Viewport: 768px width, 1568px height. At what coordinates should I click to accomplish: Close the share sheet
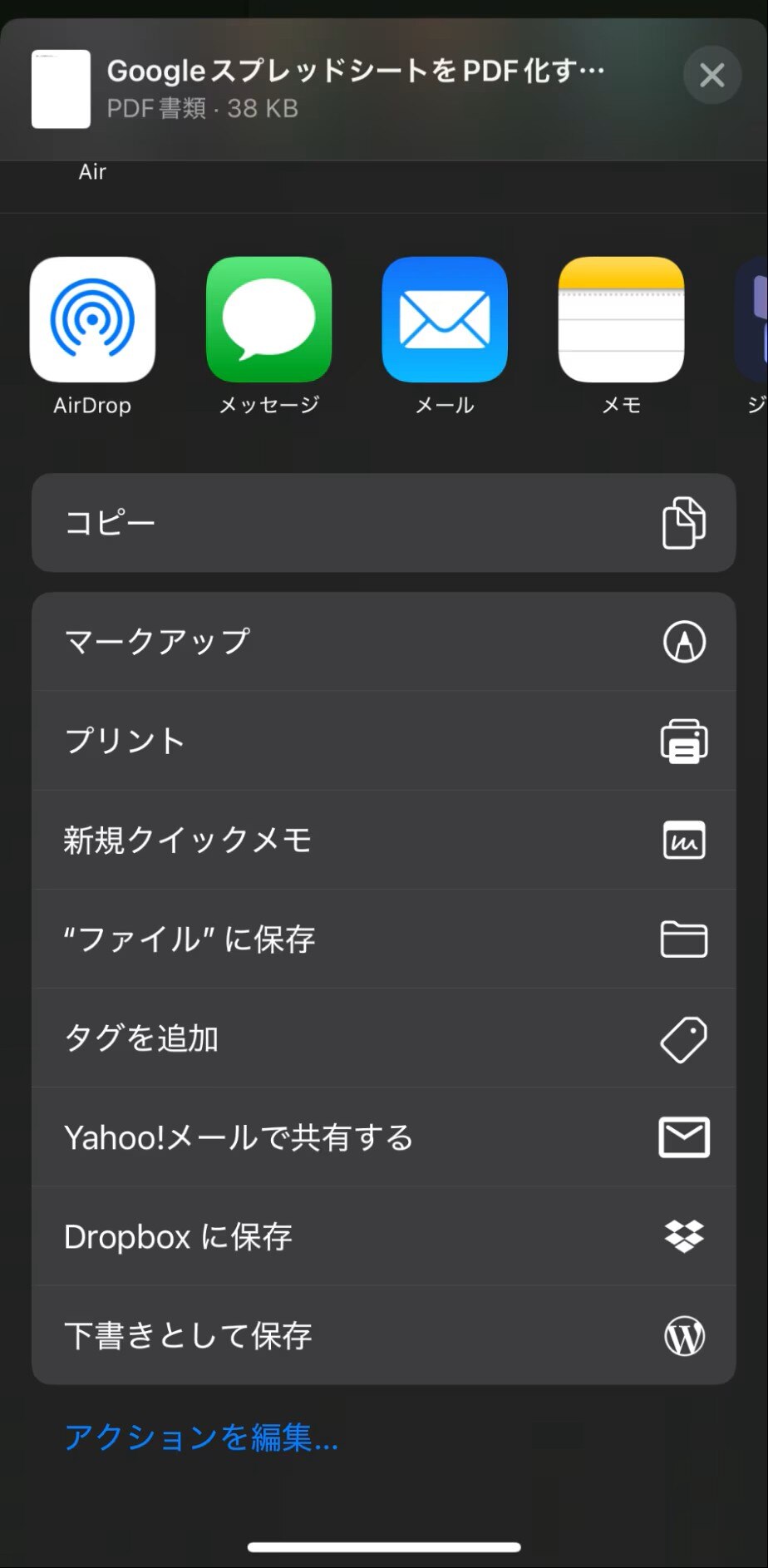tap(711, 76)
